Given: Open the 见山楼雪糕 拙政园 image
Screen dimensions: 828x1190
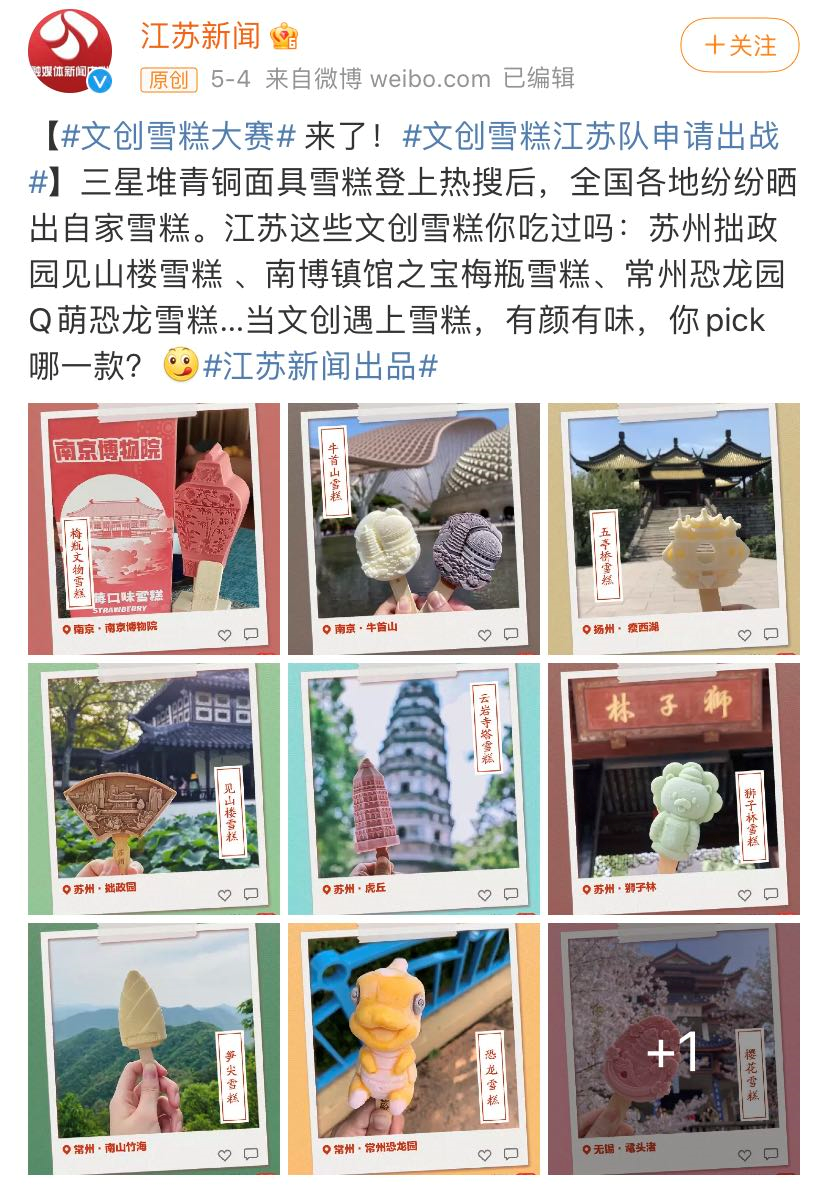Looking at the screenshot, I should 154,788.
